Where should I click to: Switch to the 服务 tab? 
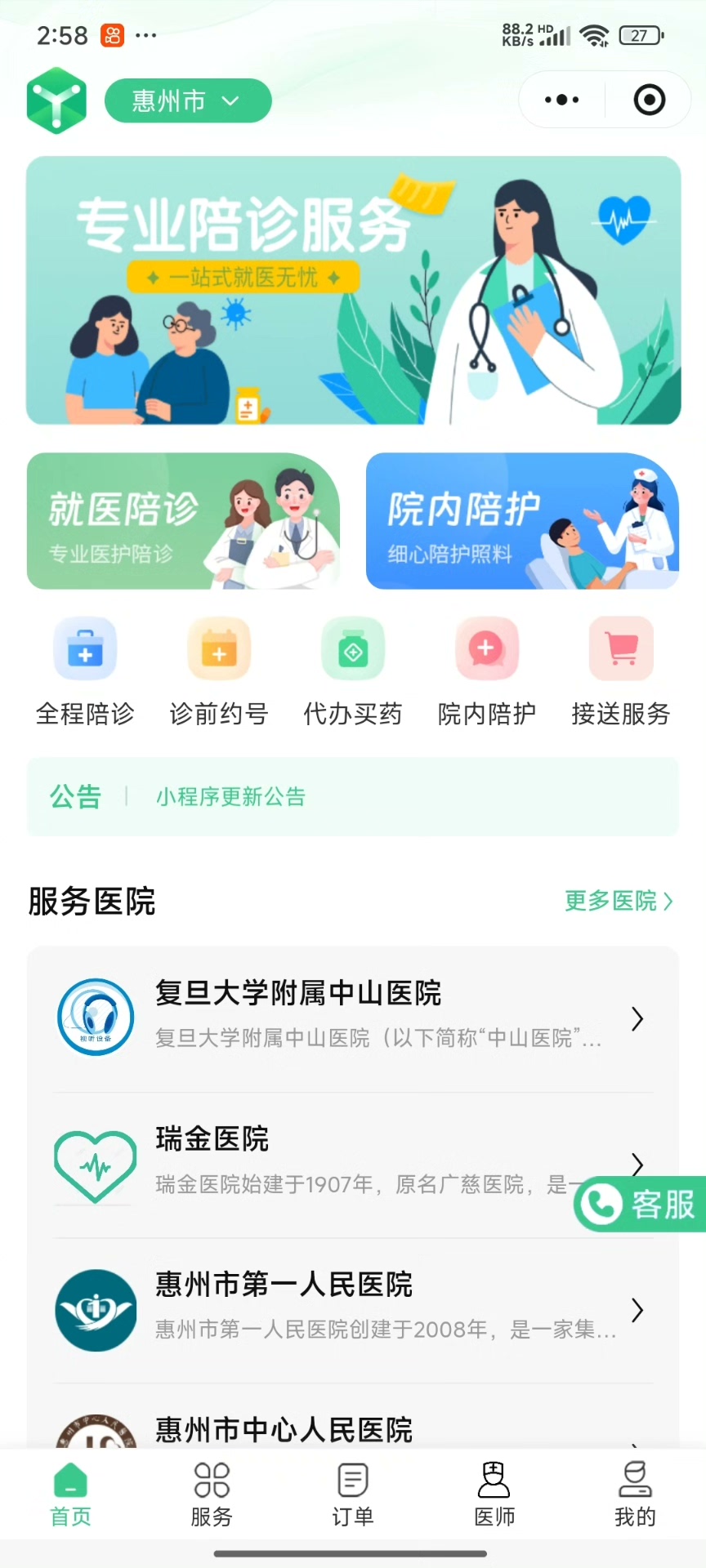212,1494
